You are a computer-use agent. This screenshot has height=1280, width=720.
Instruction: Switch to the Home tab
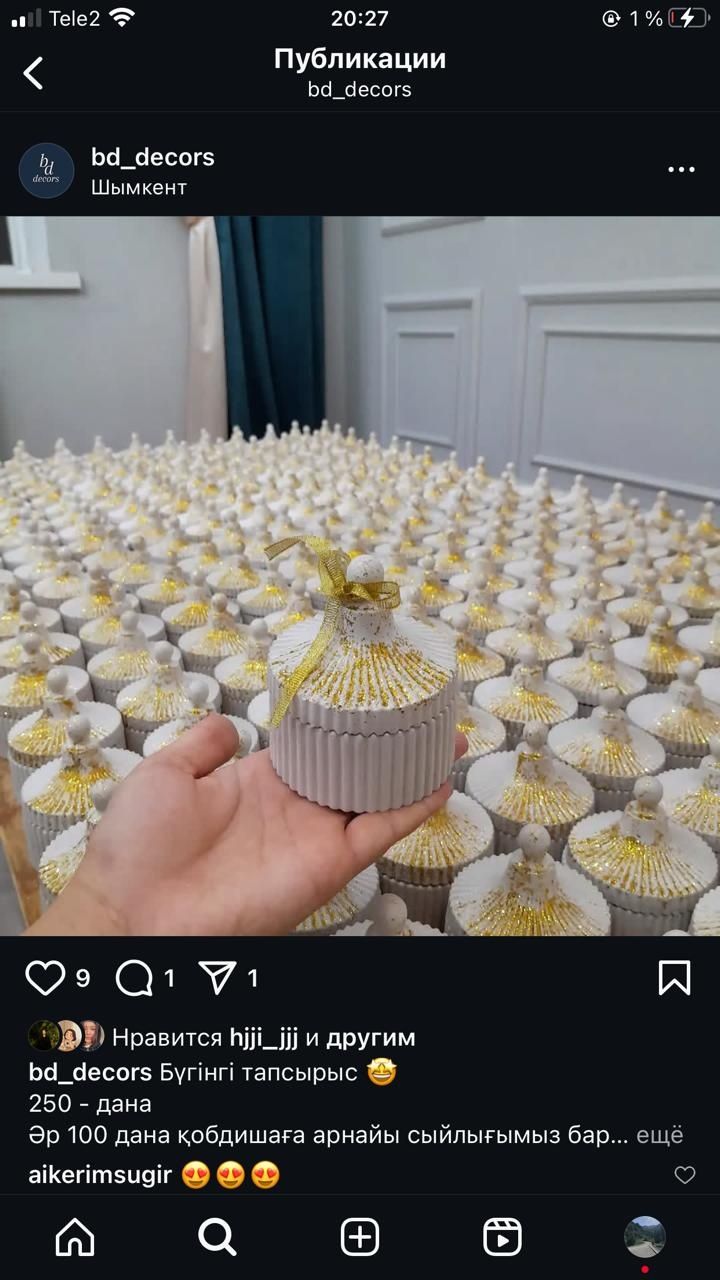coord(75,1237)
